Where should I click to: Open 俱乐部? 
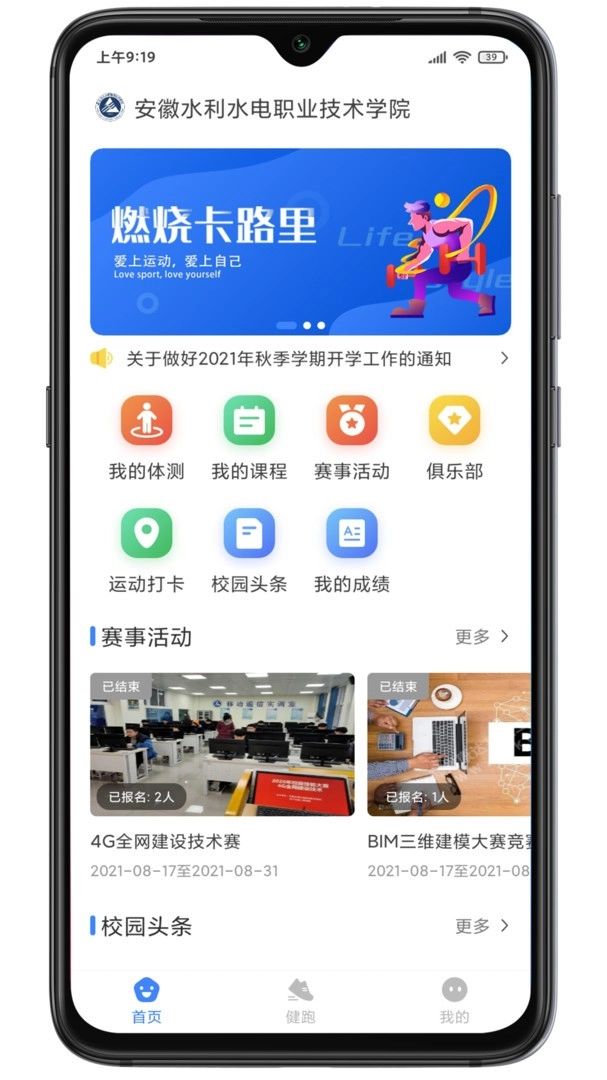tap(454, 421)
